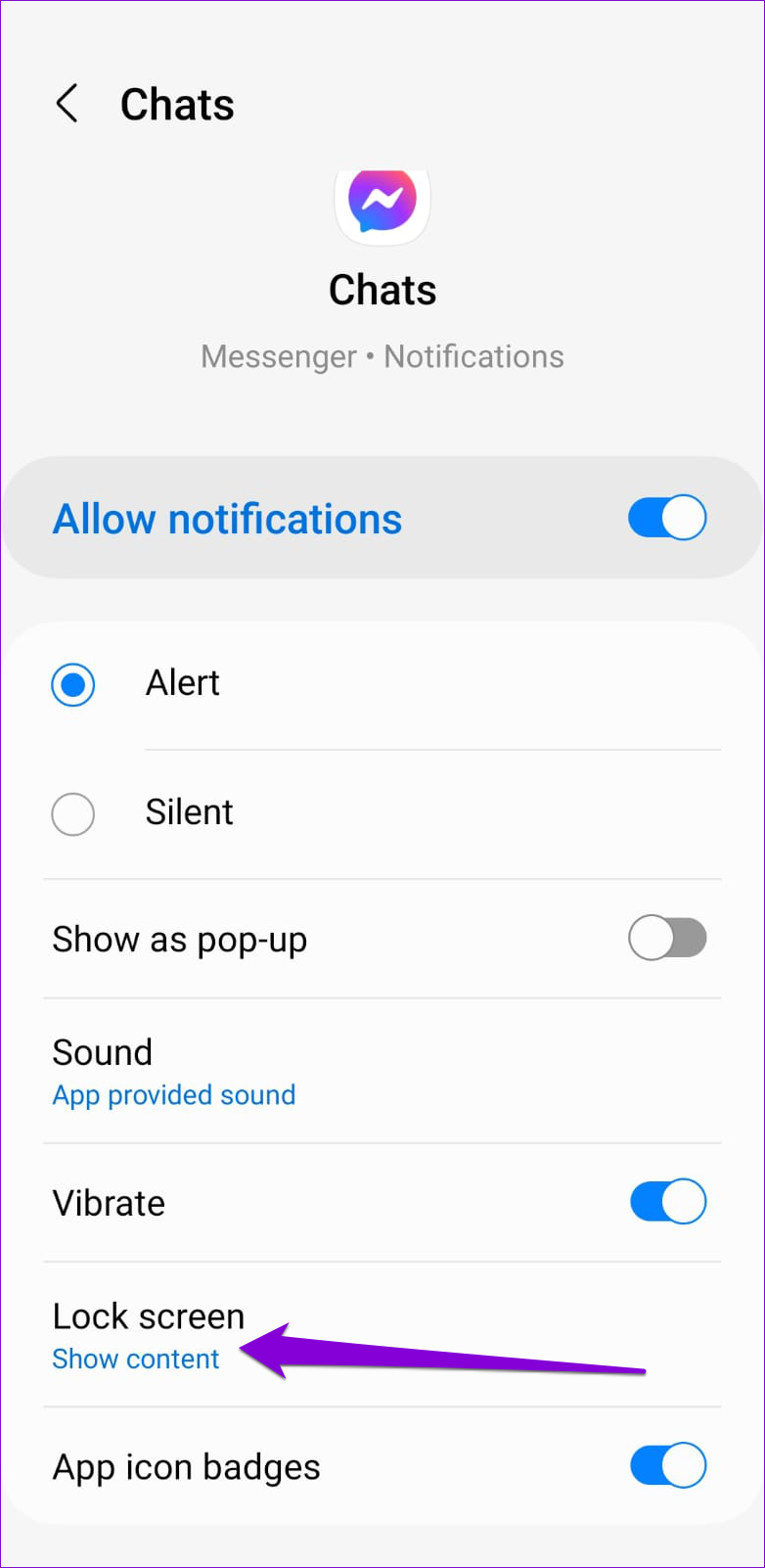
Task: Choose the Silent notification mode
Action: (73, 813)
